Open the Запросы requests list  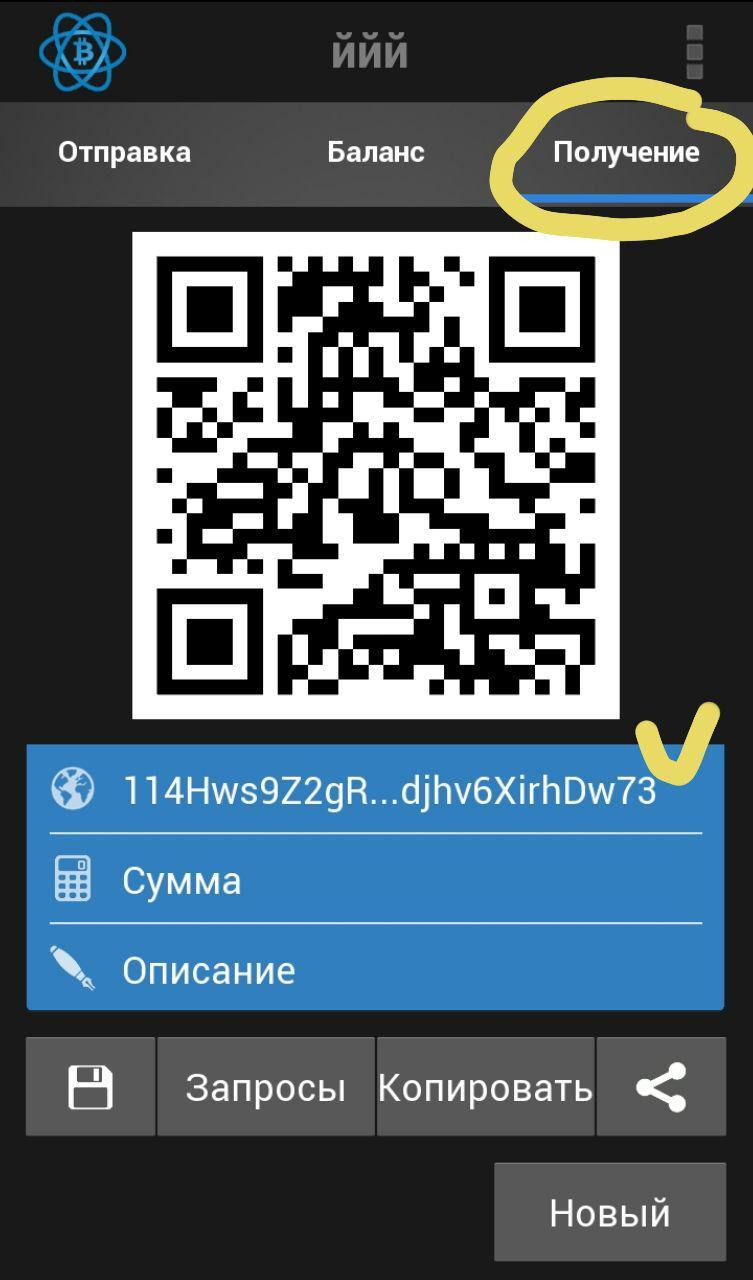[x=265, y=1087]
